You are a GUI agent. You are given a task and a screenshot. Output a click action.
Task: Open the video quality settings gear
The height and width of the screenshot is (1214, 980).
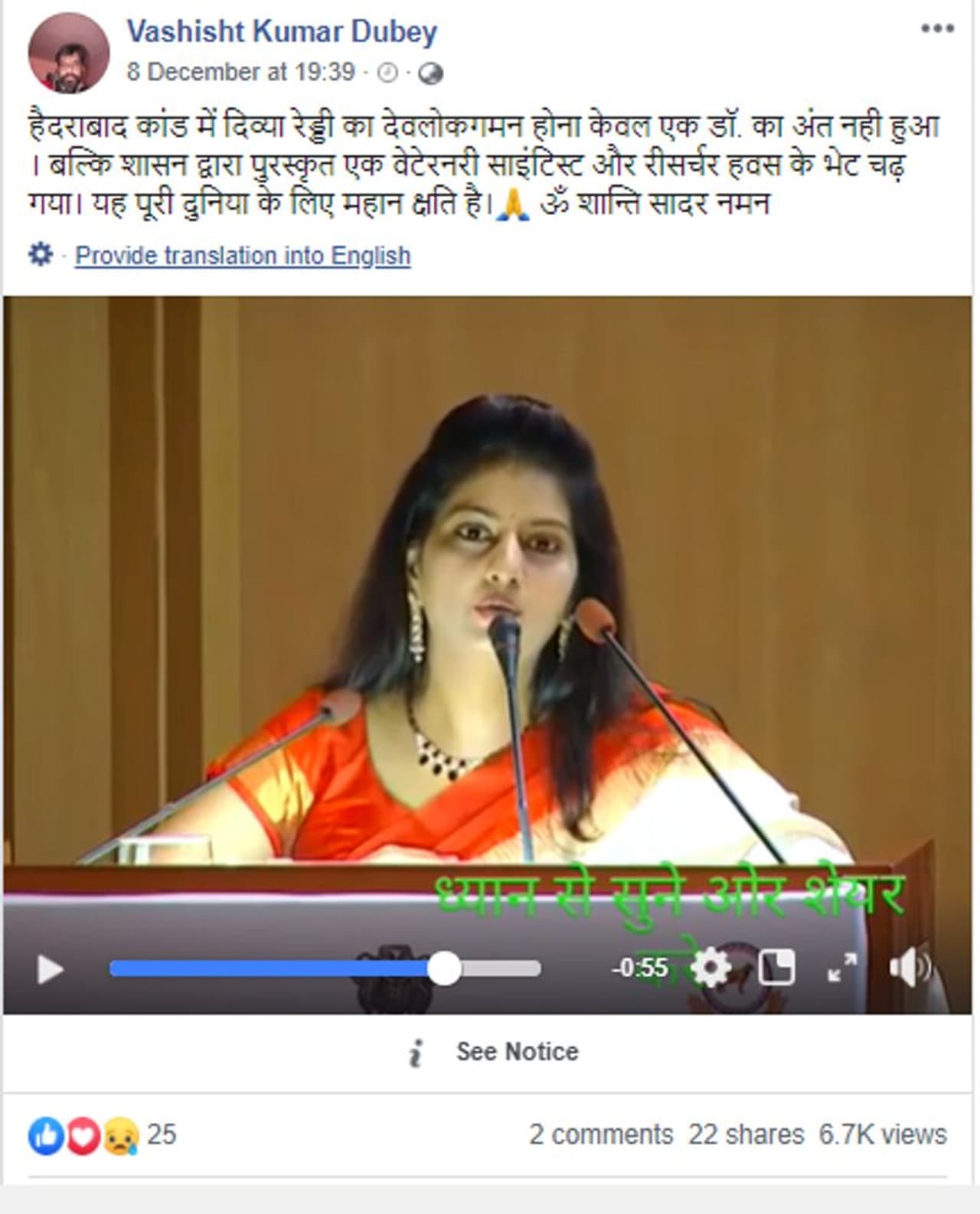point(710,968)
